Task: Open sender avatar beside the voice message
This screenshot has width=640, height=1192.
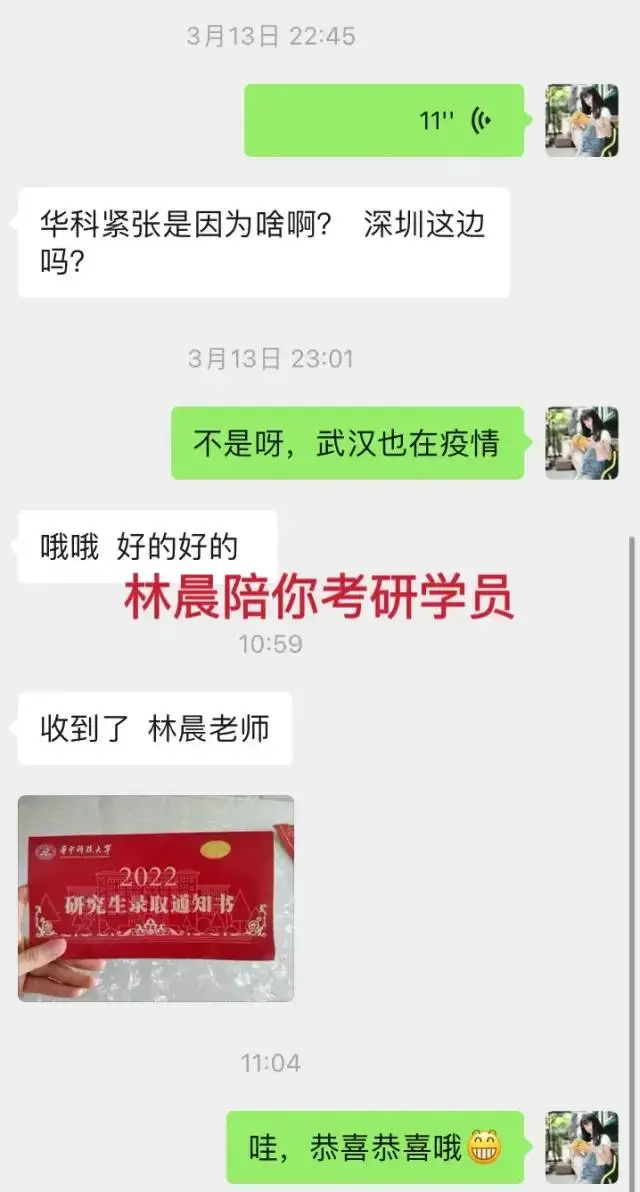Action: (x=581, y=121)
